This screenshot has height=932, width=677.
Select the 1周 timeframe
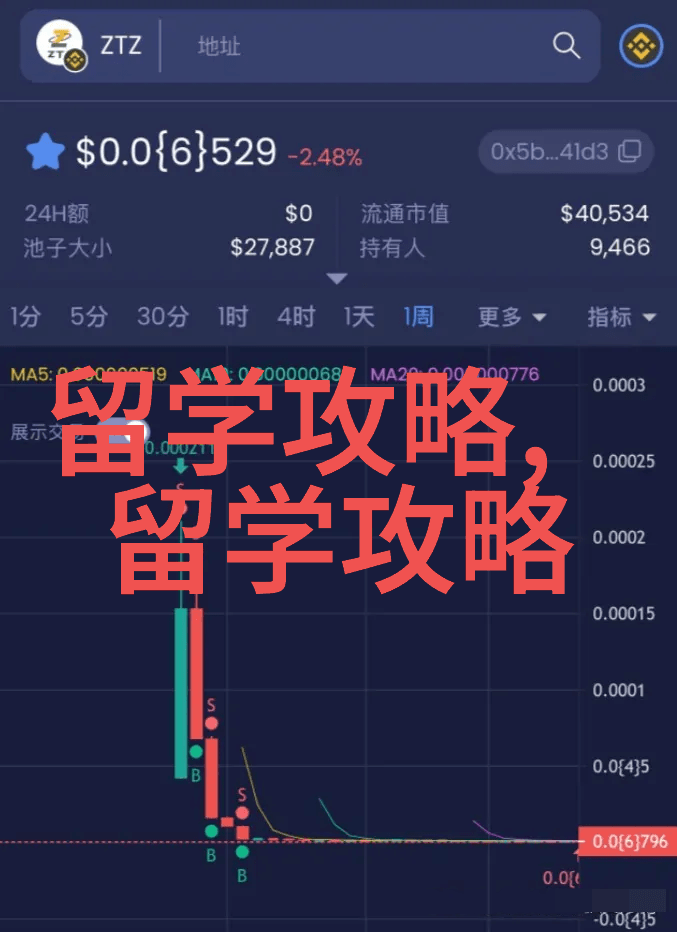419,317
